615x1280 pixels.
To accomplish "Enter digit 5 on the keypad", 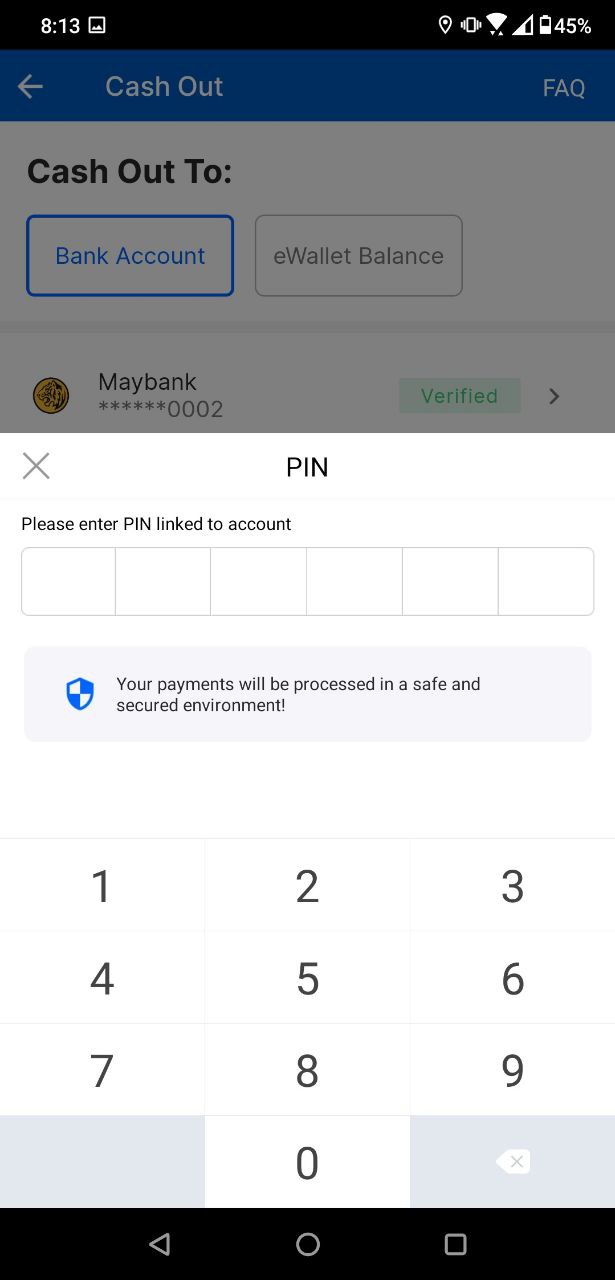I will (x=307, y=978).
